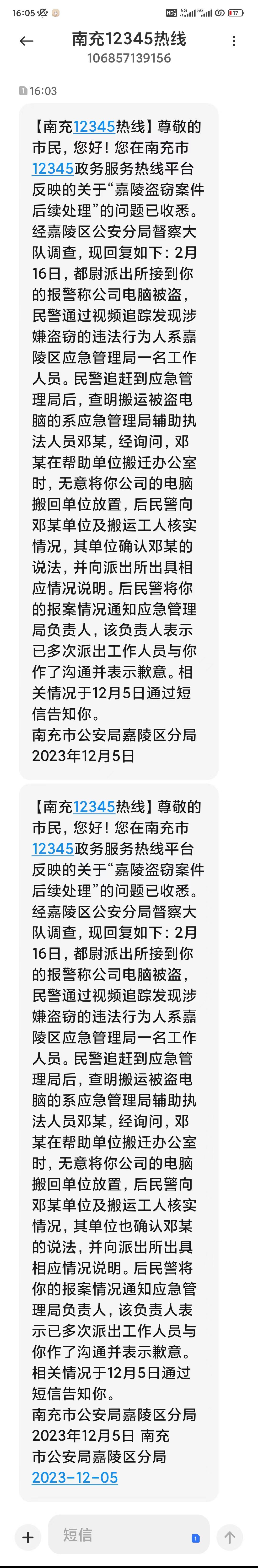Open the 2023-12-05 date link
The height and width of the screenshot is (1568, 258).
(74, 1477)
